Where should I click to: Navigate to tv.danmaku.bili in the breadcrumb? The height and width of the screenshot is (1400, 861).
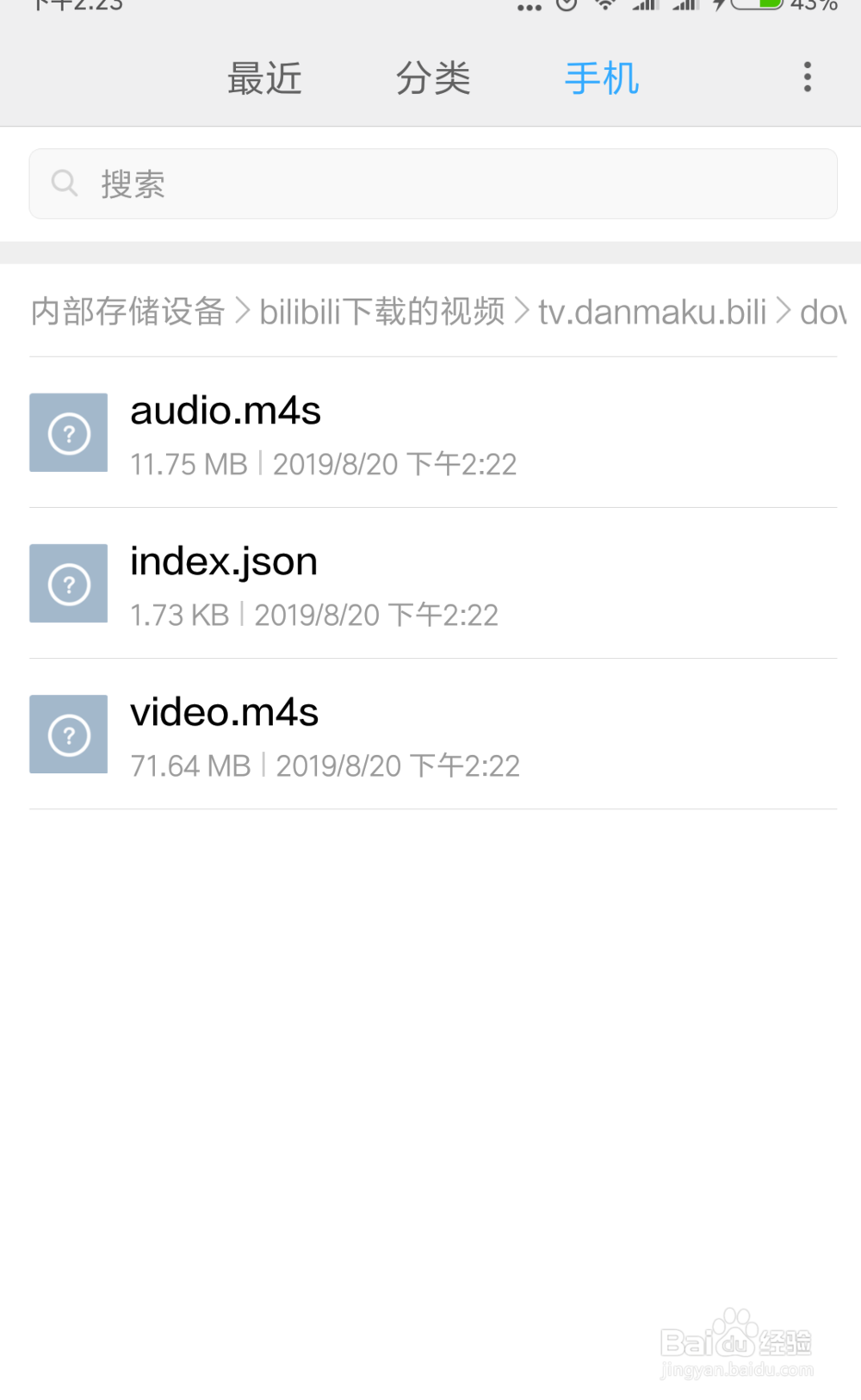click(x=652, y=312)
